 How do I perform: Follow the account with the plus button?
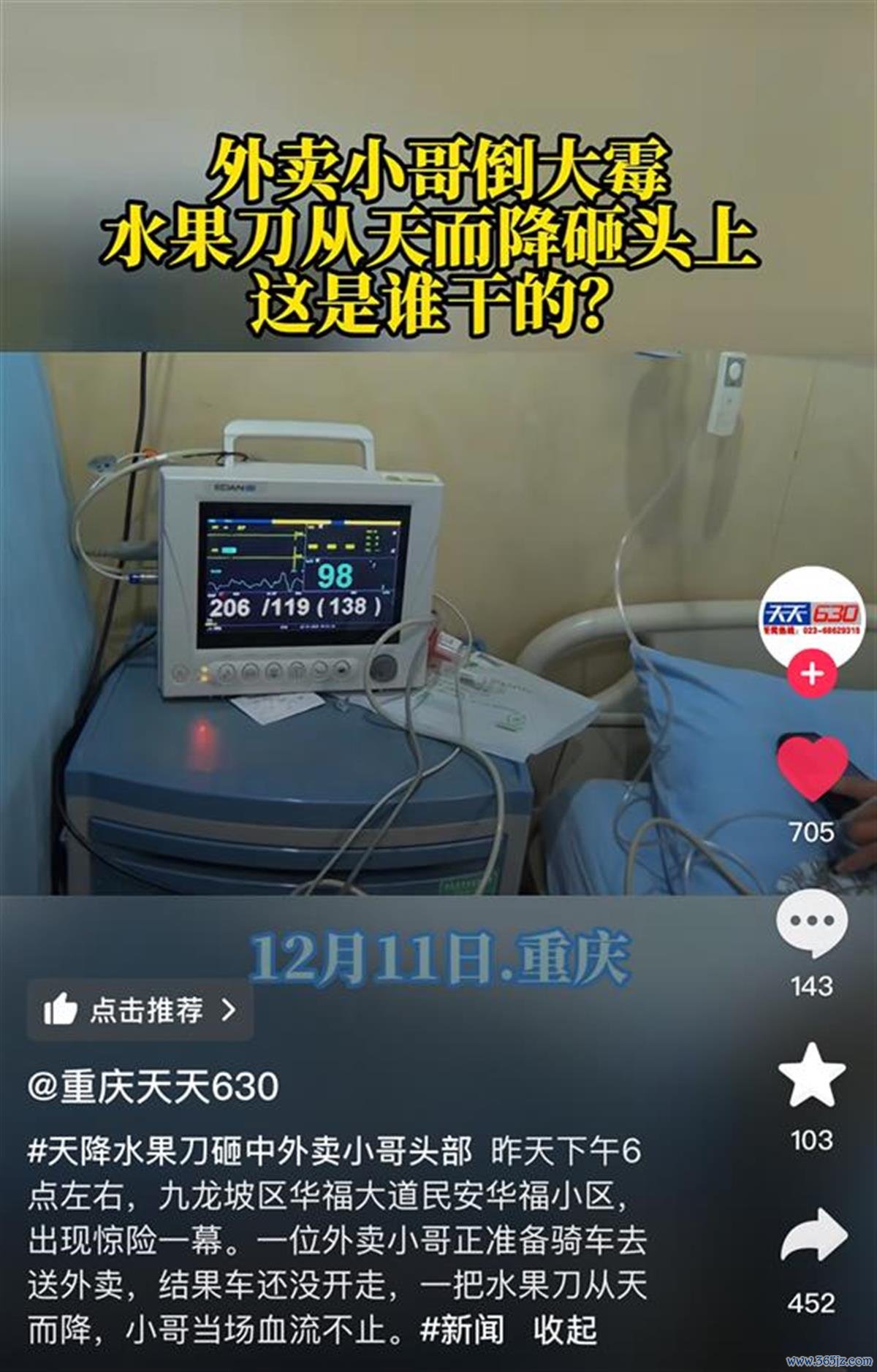pyautogui.click(x=811, y=673)
